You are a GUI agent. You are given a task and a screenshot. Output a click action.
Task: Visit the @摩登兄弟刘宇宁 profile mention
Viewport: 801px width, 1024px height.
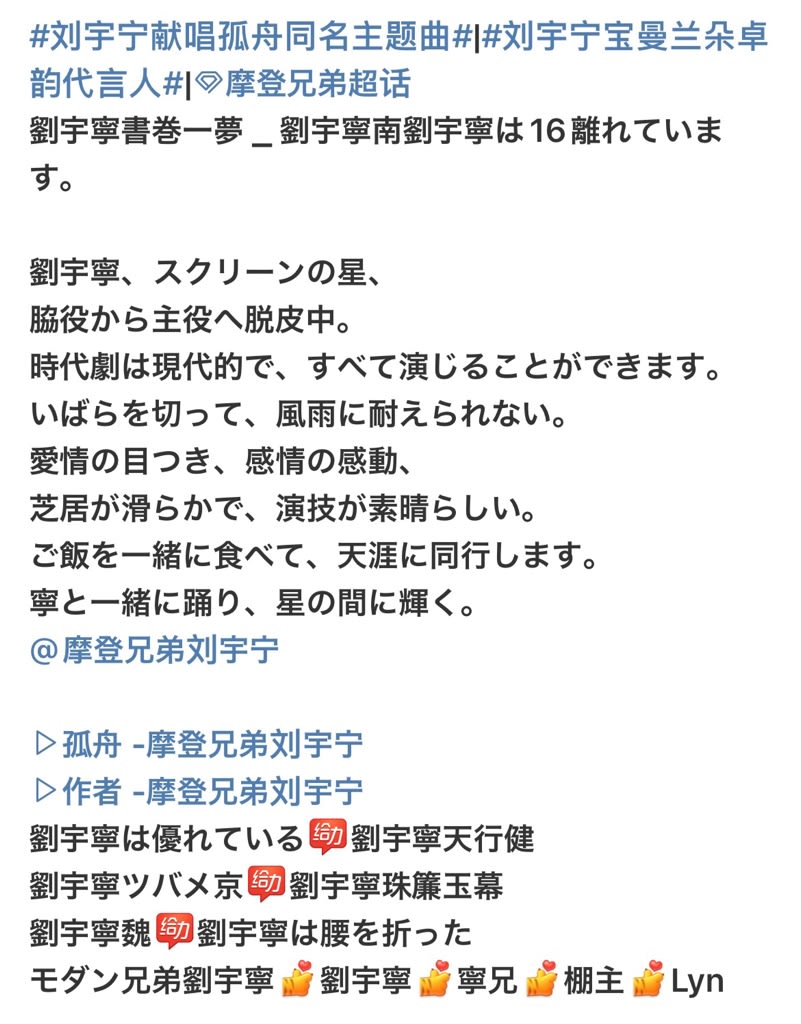coord(154,650)
